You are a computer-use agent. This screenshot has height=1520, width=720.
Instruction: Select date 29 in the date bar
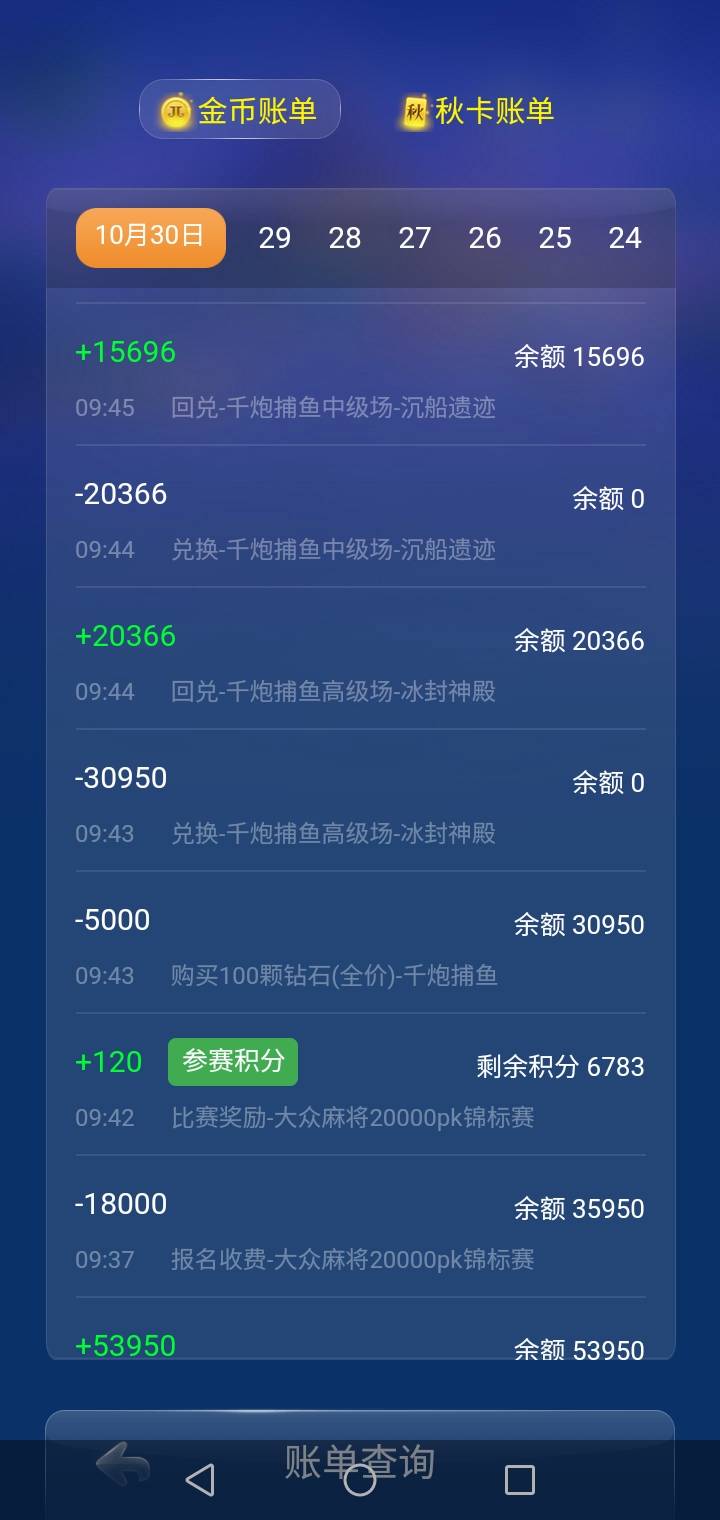coord(275,238)
